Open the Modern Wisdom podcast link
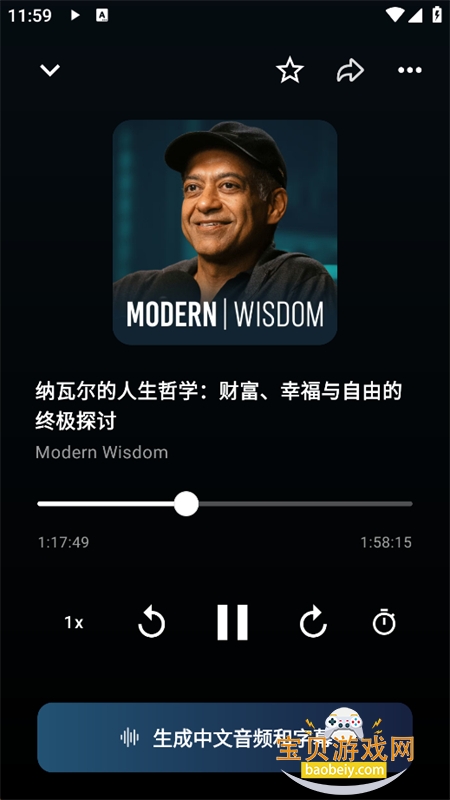Screen dimensions: 450x800 [102, 452]
